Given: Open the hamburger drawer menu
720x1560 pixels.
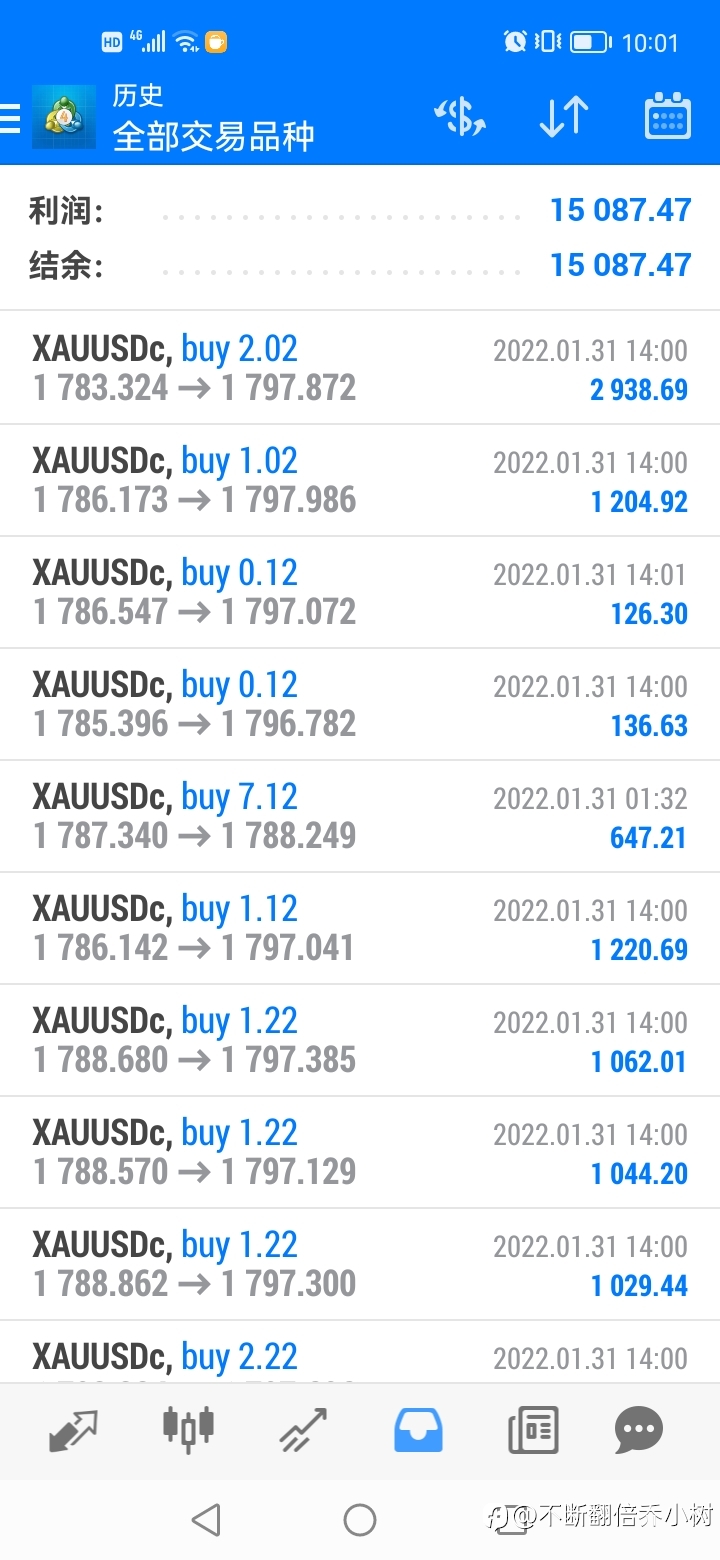Looking at the screenshot, I should (10, 118).
